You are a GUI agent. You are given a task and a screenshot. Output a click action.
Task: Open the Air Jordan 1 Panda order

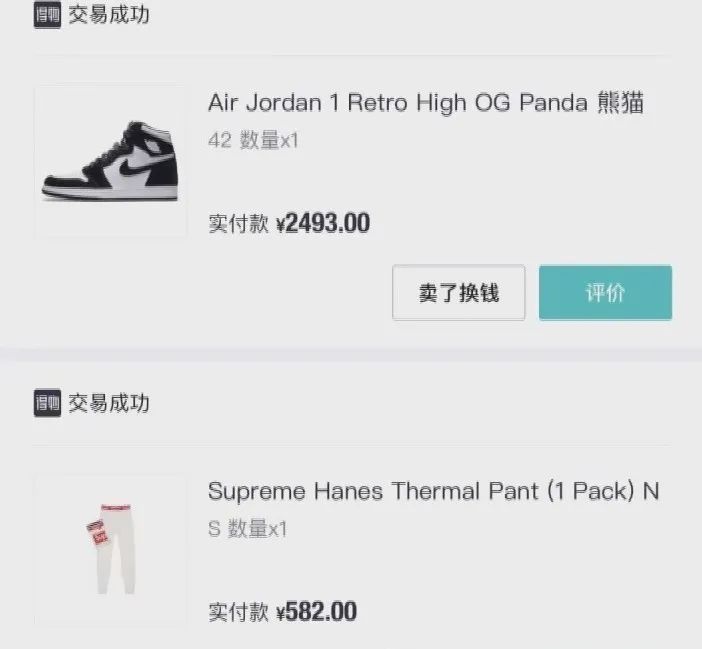click(425, 103)
